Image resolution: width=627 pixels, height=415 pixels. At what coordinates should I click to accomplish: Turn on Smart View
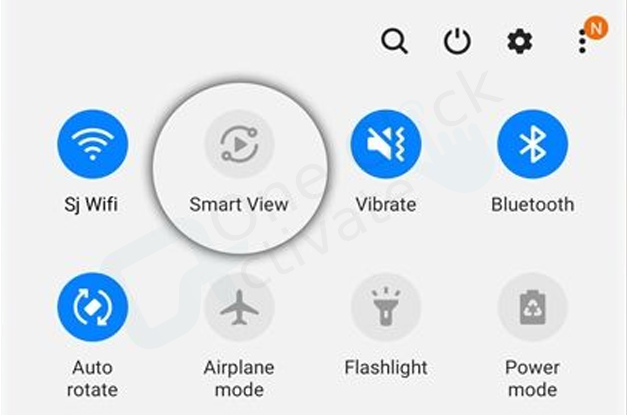[x=239, y=145]
